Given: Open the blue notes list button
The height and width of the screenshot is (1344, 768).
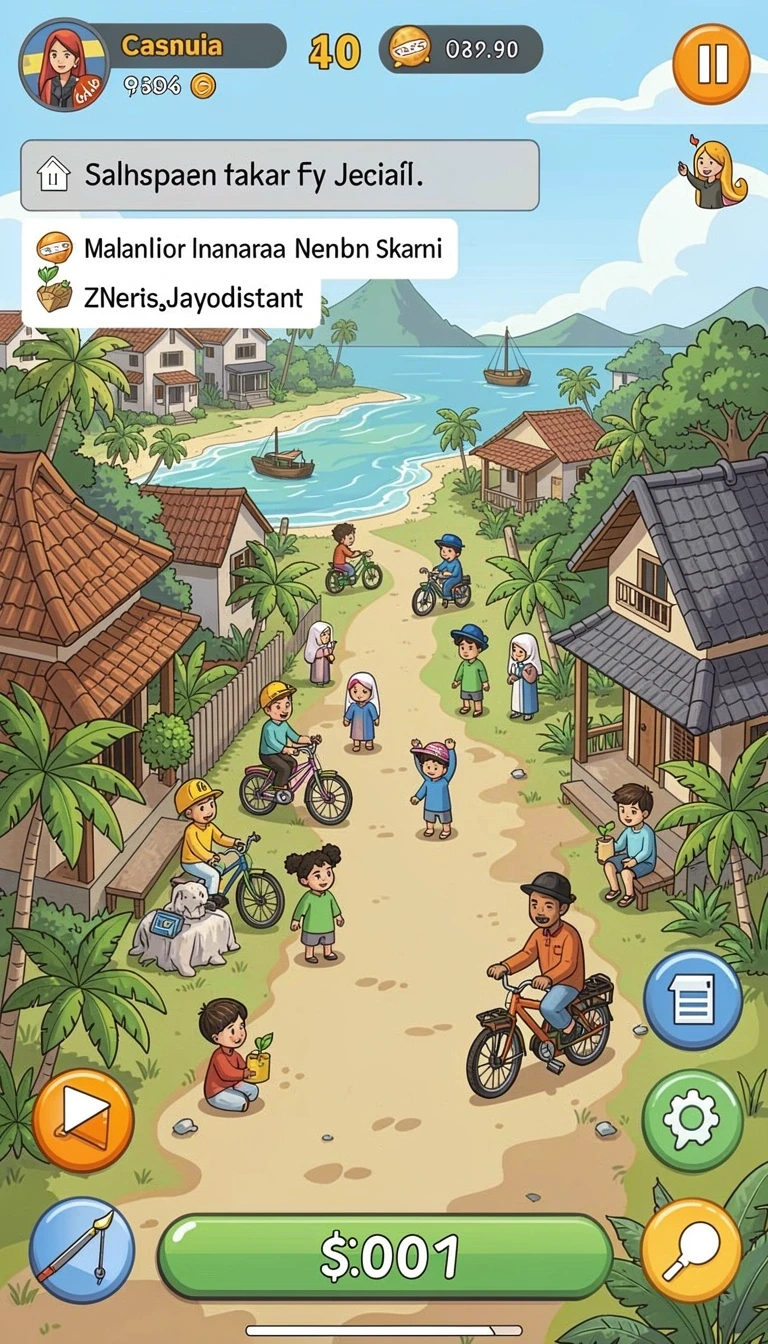Looking at the screenshot, I should [693, 999].
